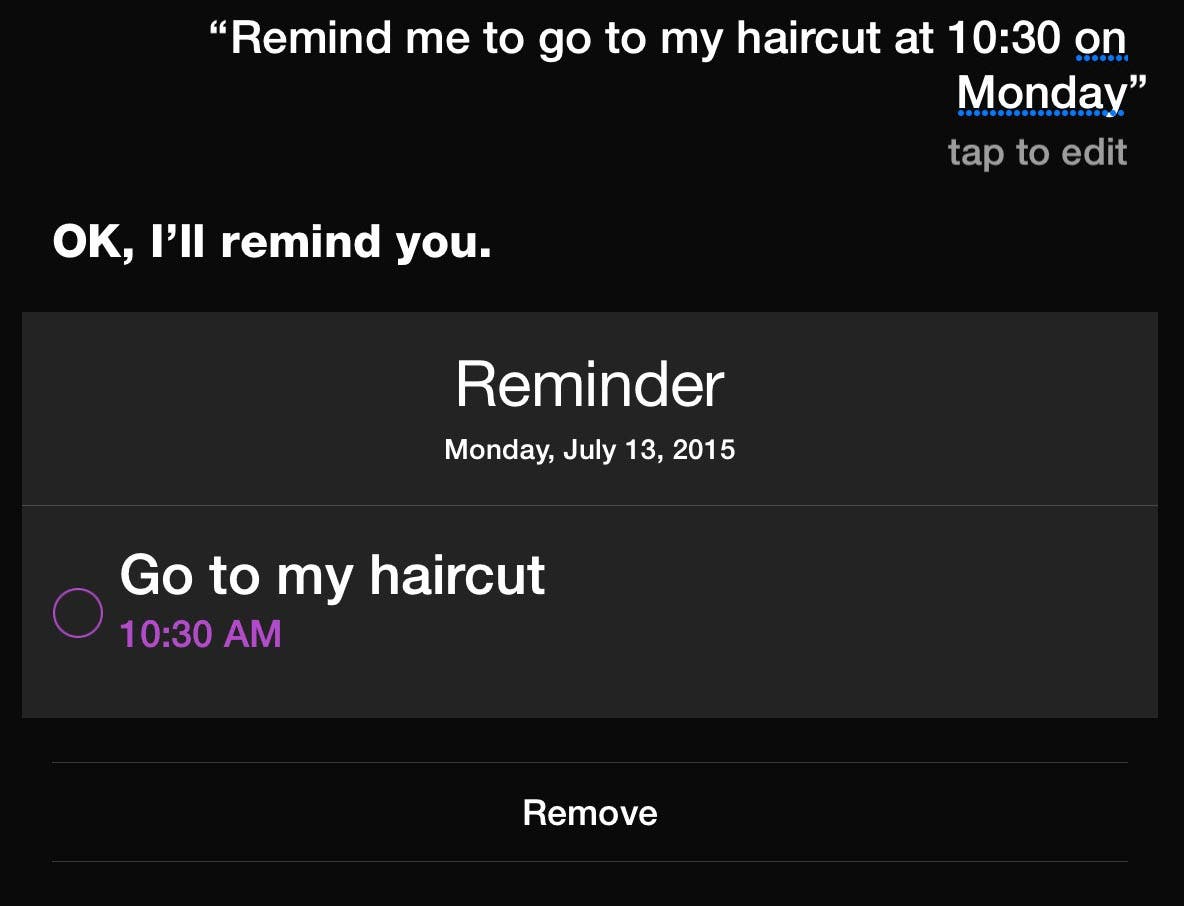Remove the created reminder

(x=590, y=813)
